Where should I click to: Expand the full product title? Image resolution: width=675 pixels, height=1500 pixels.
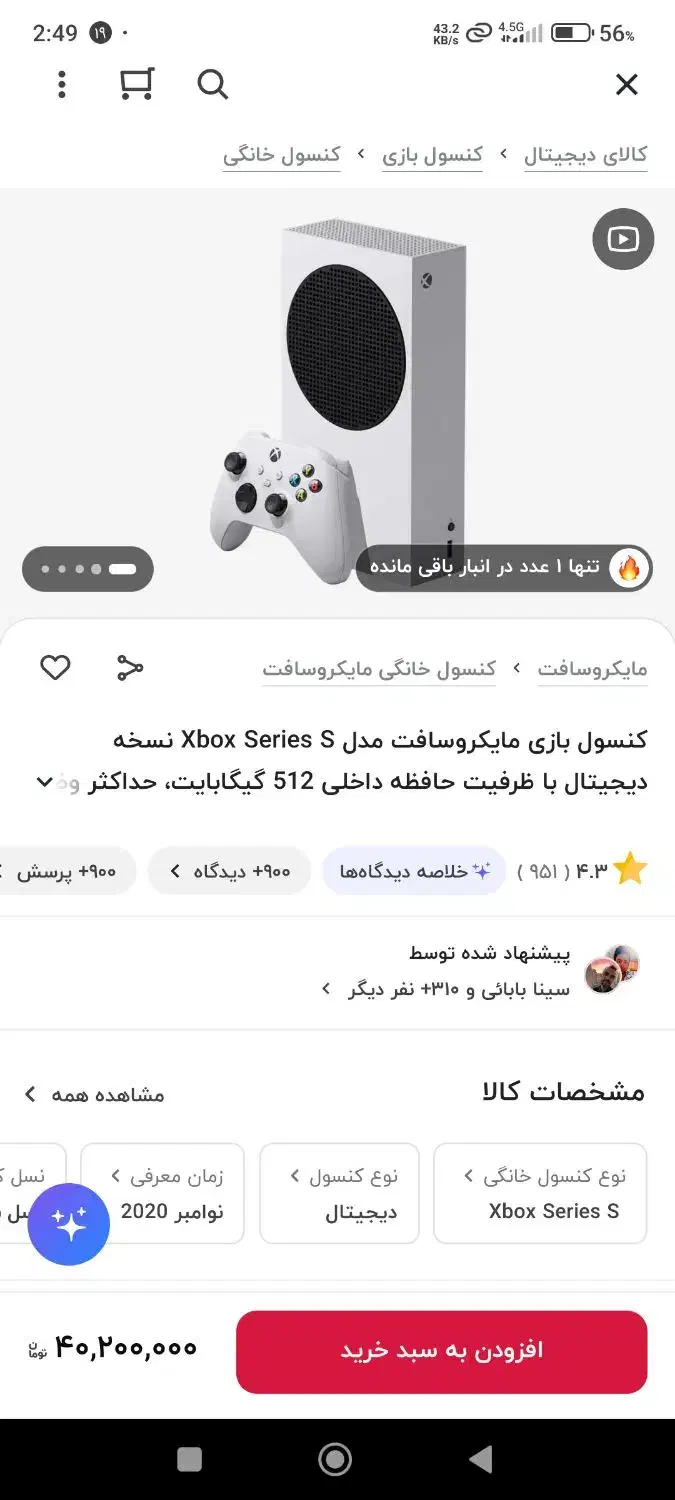point(44,782)
